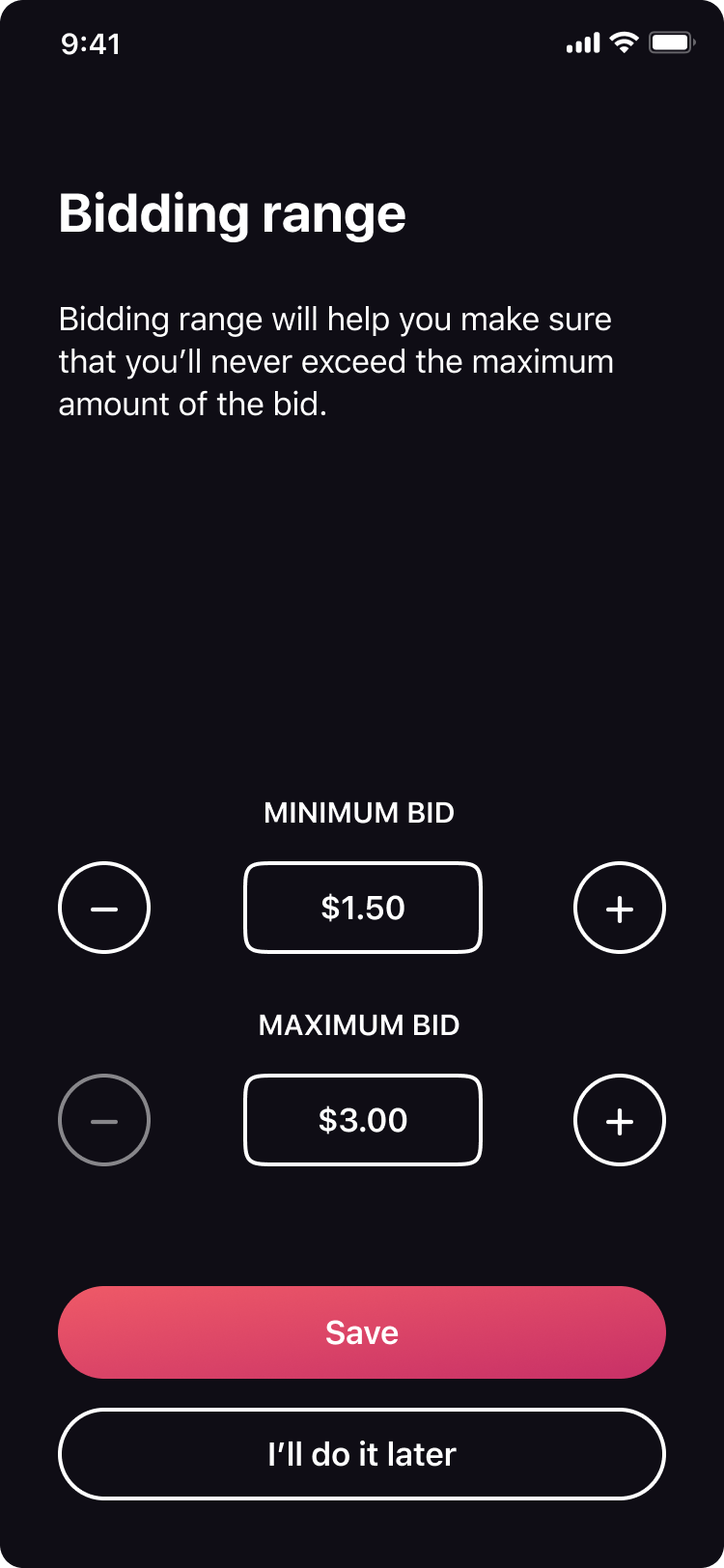Edit the $1.50 minimum bid field
Screen dimensions: 724x1568
tap(363, 908)
